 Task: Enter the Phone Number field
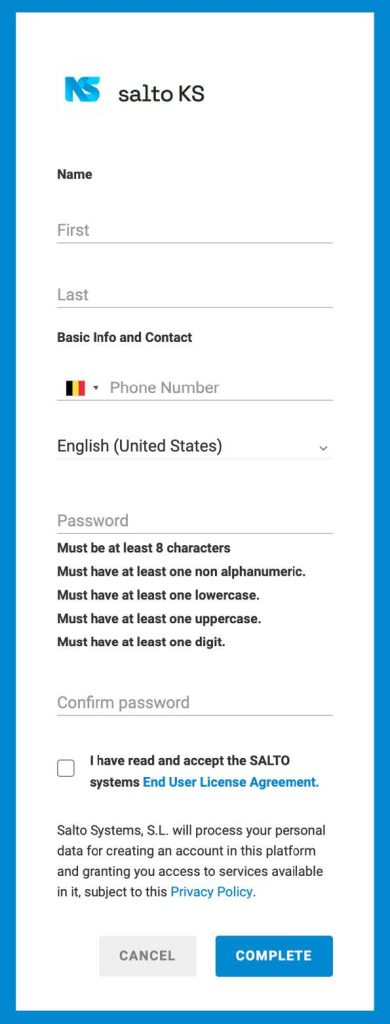(x=220, y=388)
